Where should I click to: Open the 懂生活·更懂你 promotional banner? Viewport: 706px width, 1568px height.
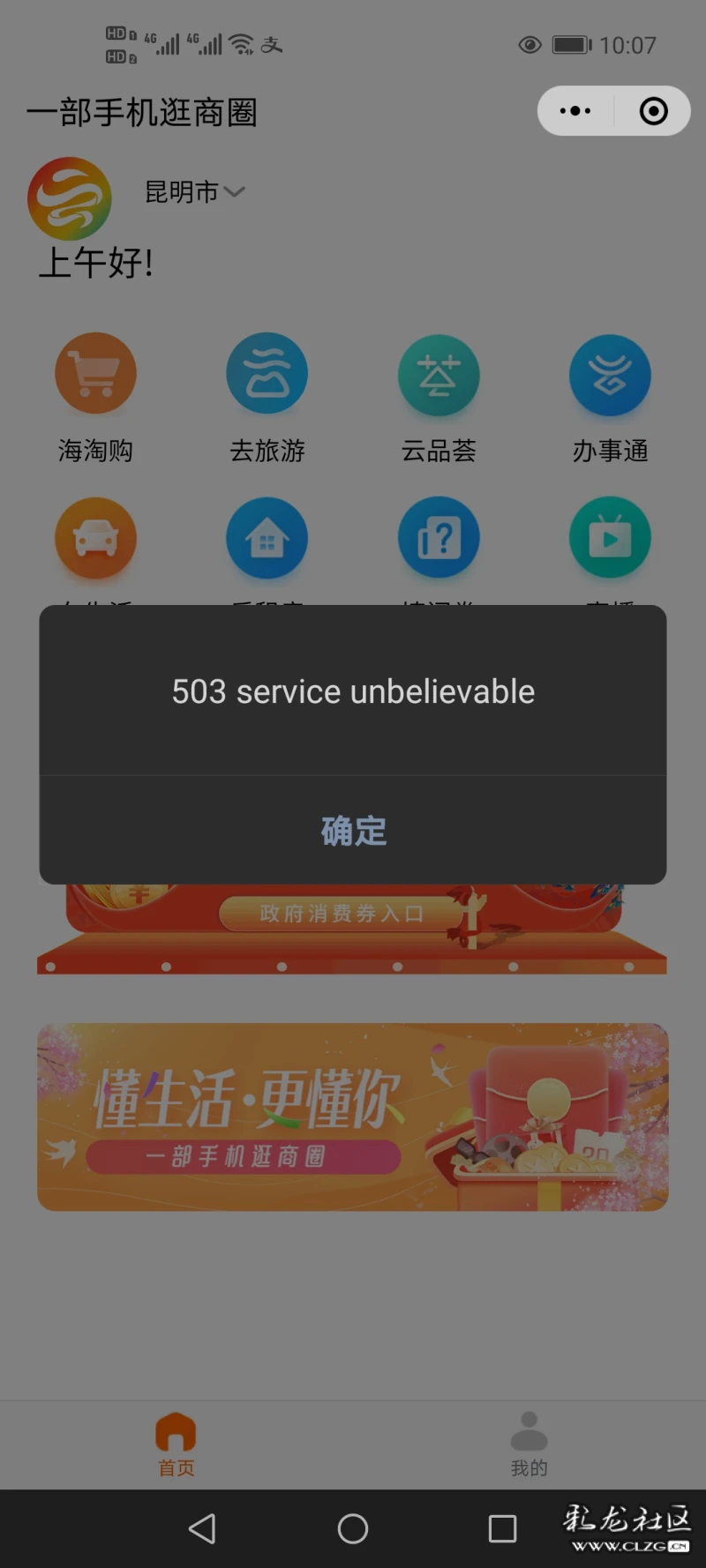tap(353, 1116)
